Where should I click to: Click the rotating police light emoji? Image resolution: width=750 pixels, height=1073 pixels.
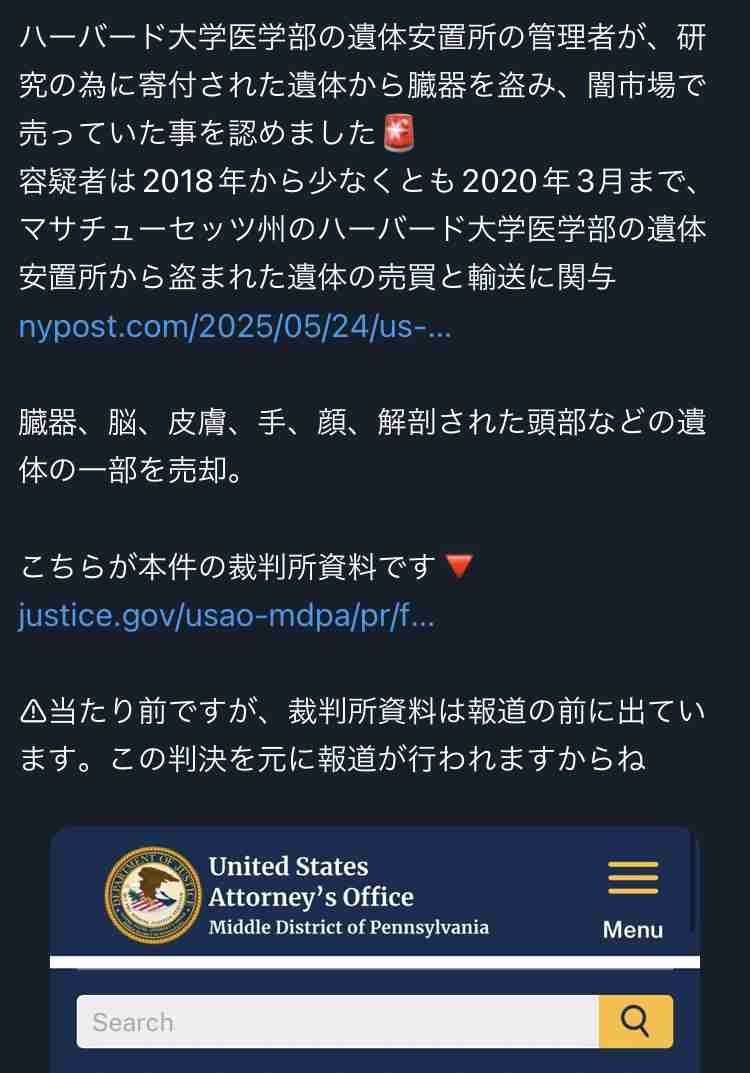pyautogui.click(x=399, y=131)
